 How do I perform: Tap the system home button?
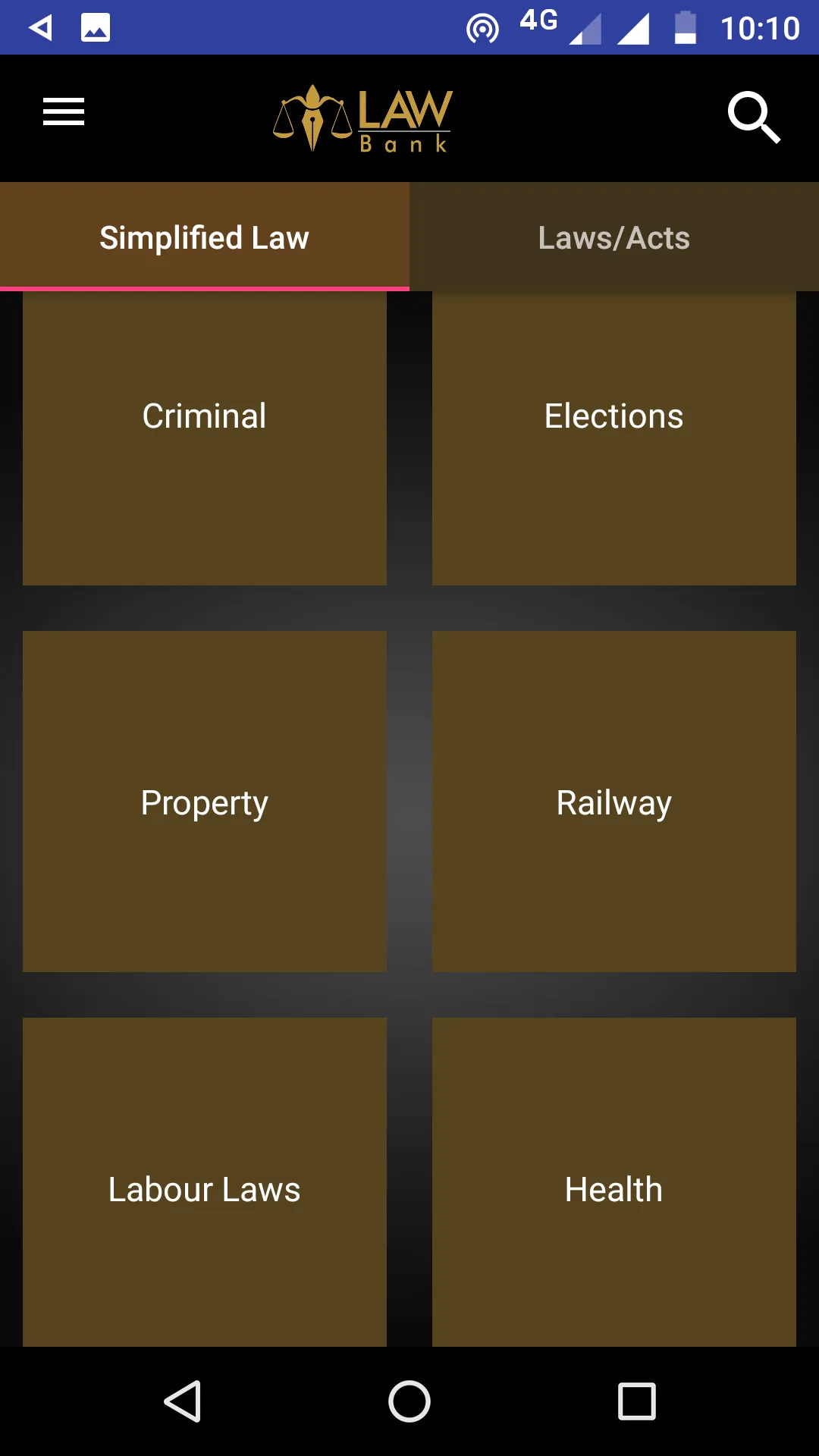[x=409, y=1401]
